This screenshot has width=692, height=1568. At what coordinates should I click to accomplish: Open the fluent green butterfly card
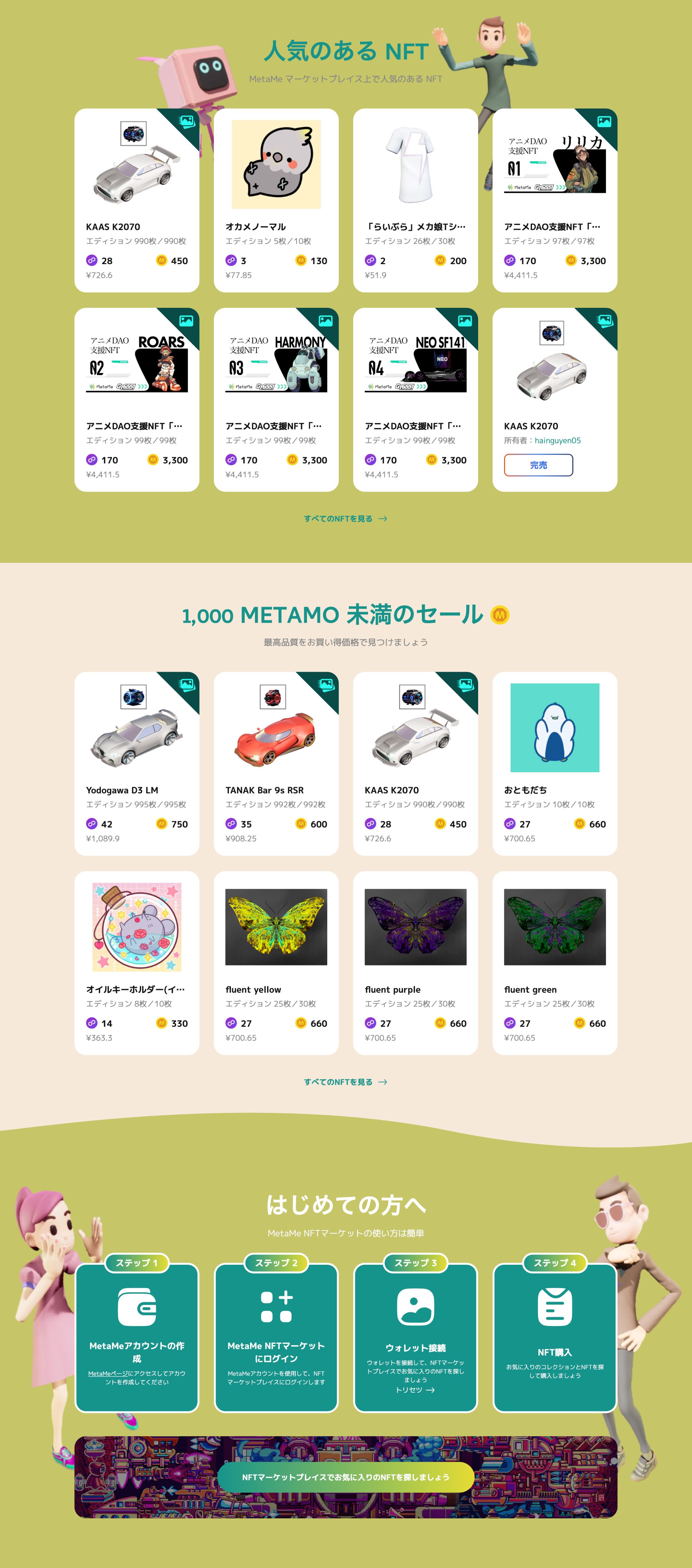554,962
